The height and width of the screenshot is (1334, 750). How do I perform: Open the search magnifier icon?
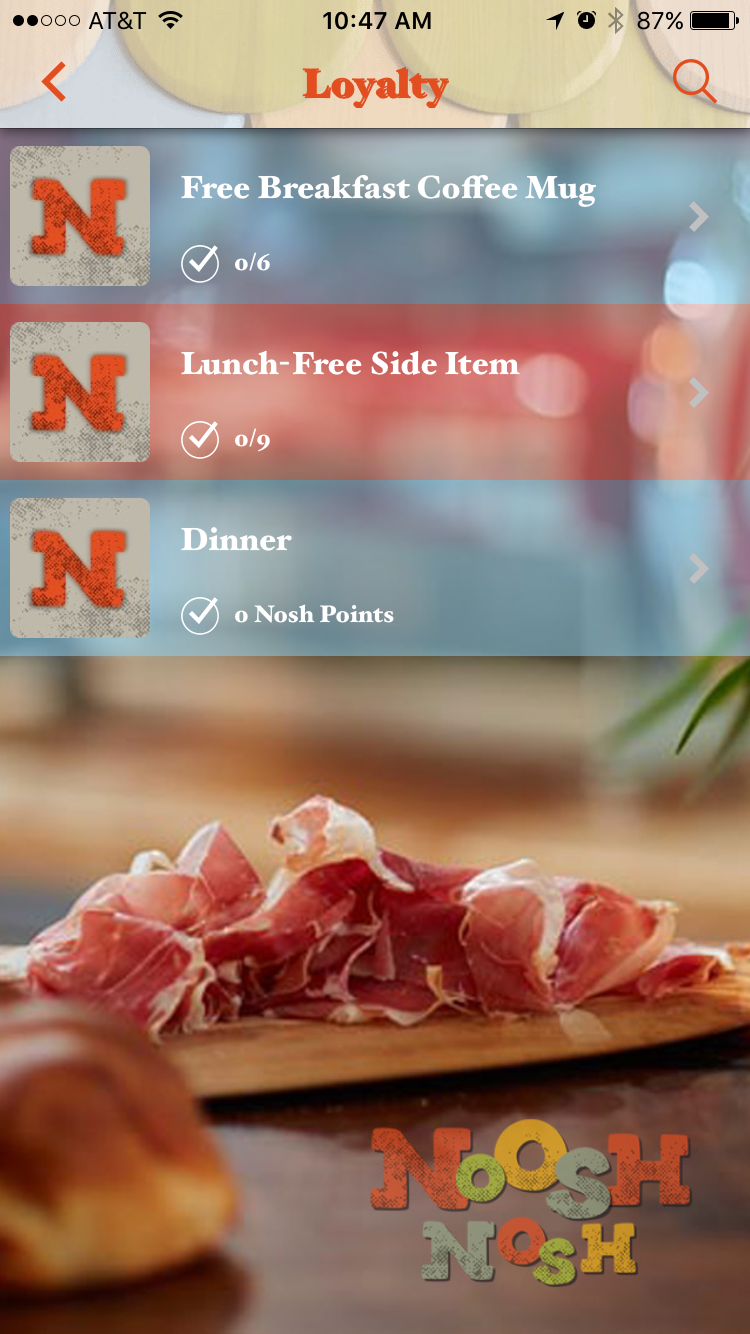click(x=694, y=82)
